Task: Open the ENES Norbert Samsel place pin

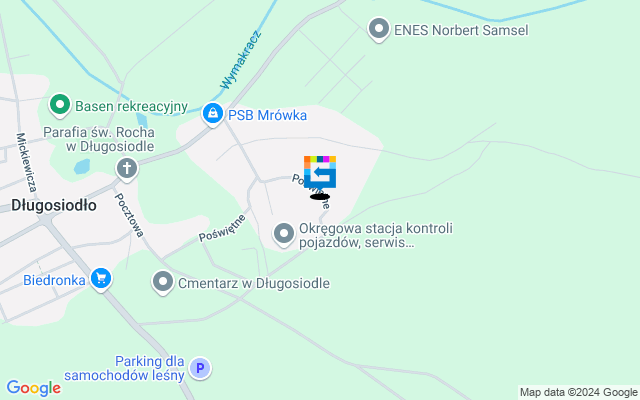Action: tap(379, 30)
